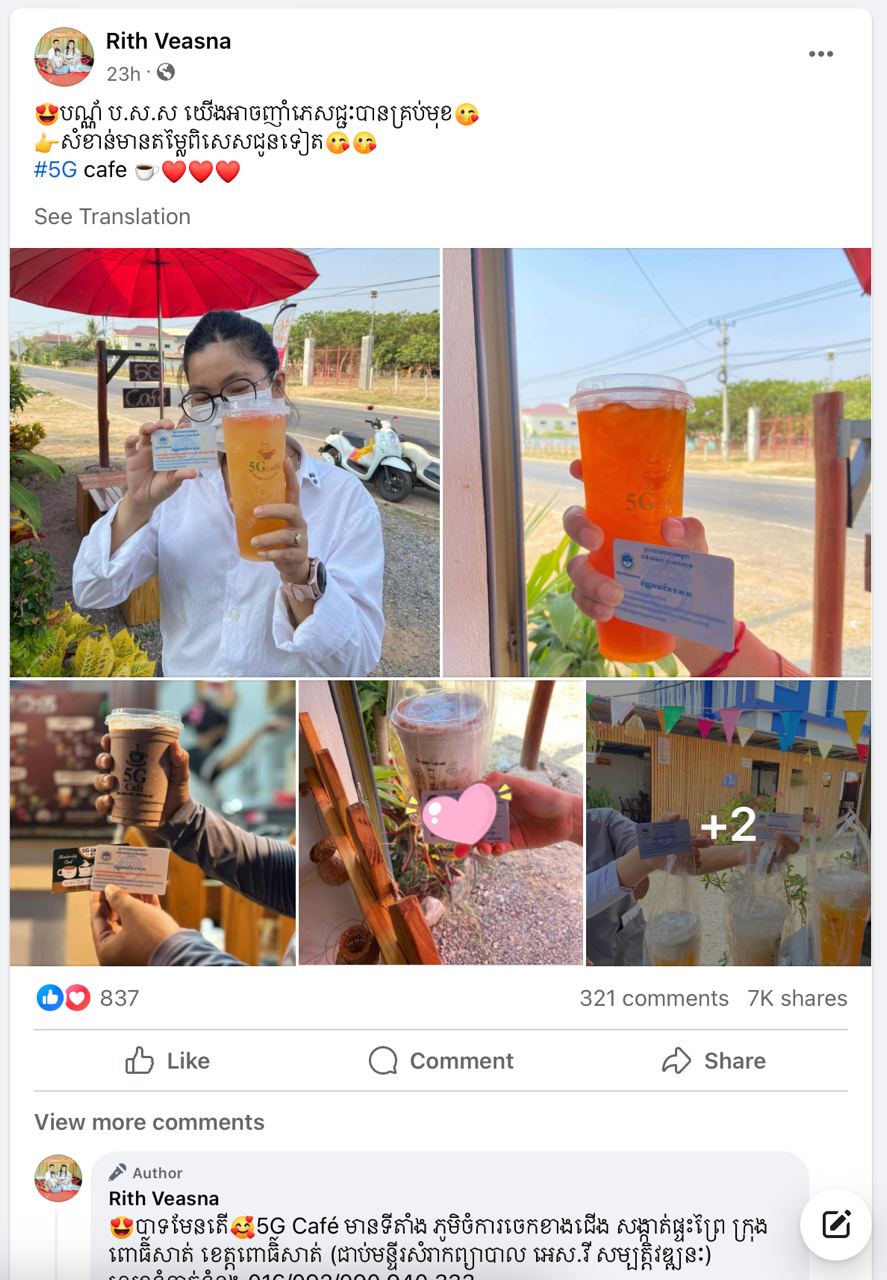View the +2 more photos tile
This screenshot has height=1280, width=887.
click(728, 822)
